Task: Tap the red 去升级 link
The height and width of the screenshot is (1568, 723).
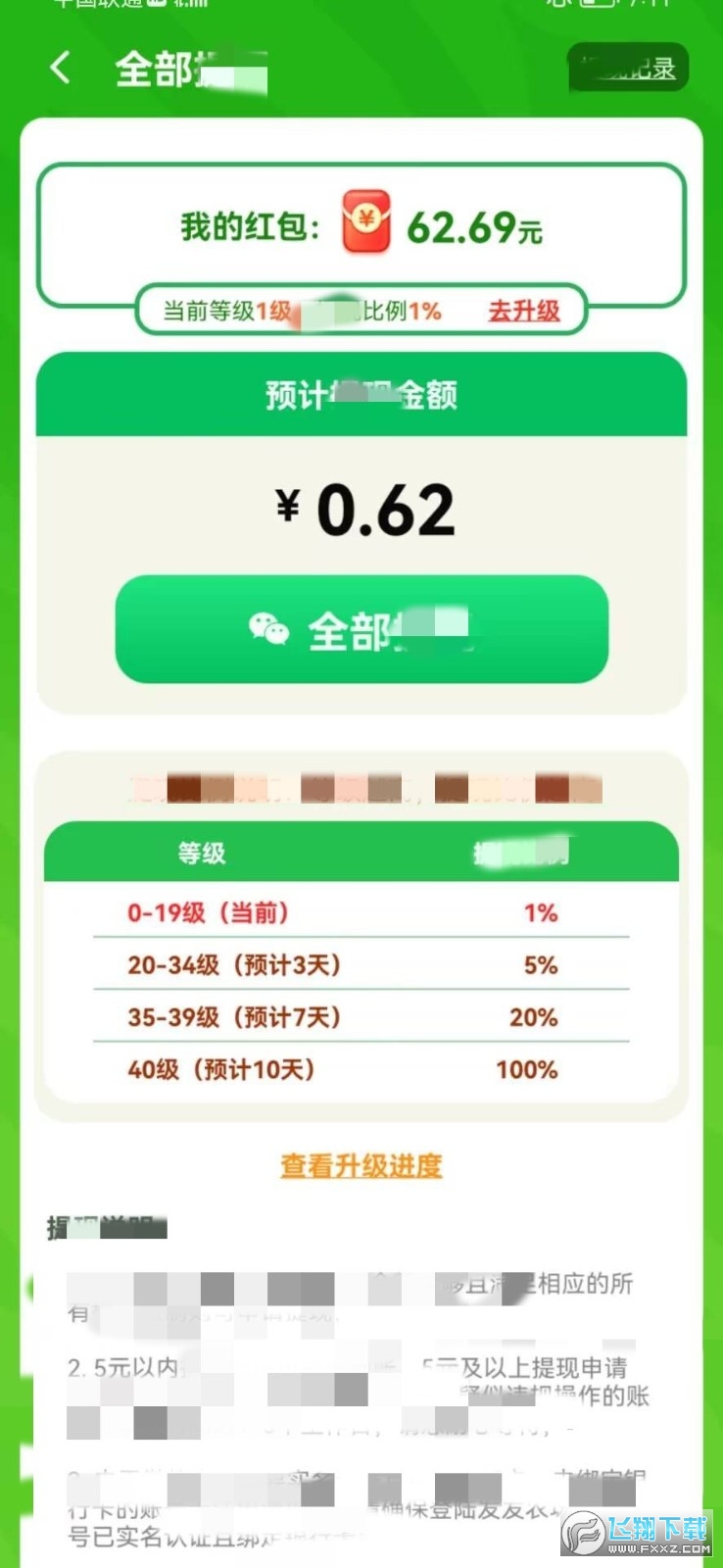Action: click(x=524, y=311)
